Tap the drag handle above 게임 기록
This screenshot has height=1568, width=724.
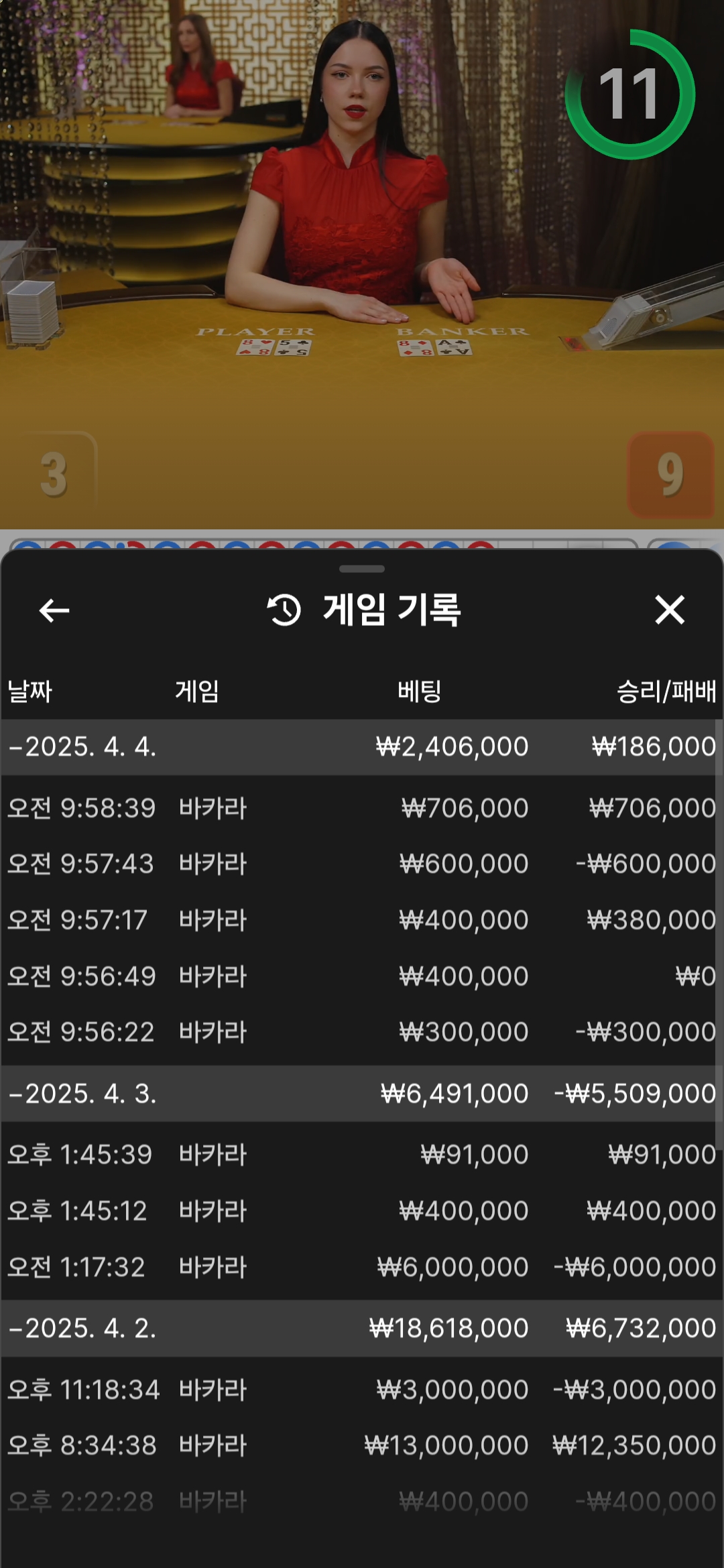coord(362,569)
